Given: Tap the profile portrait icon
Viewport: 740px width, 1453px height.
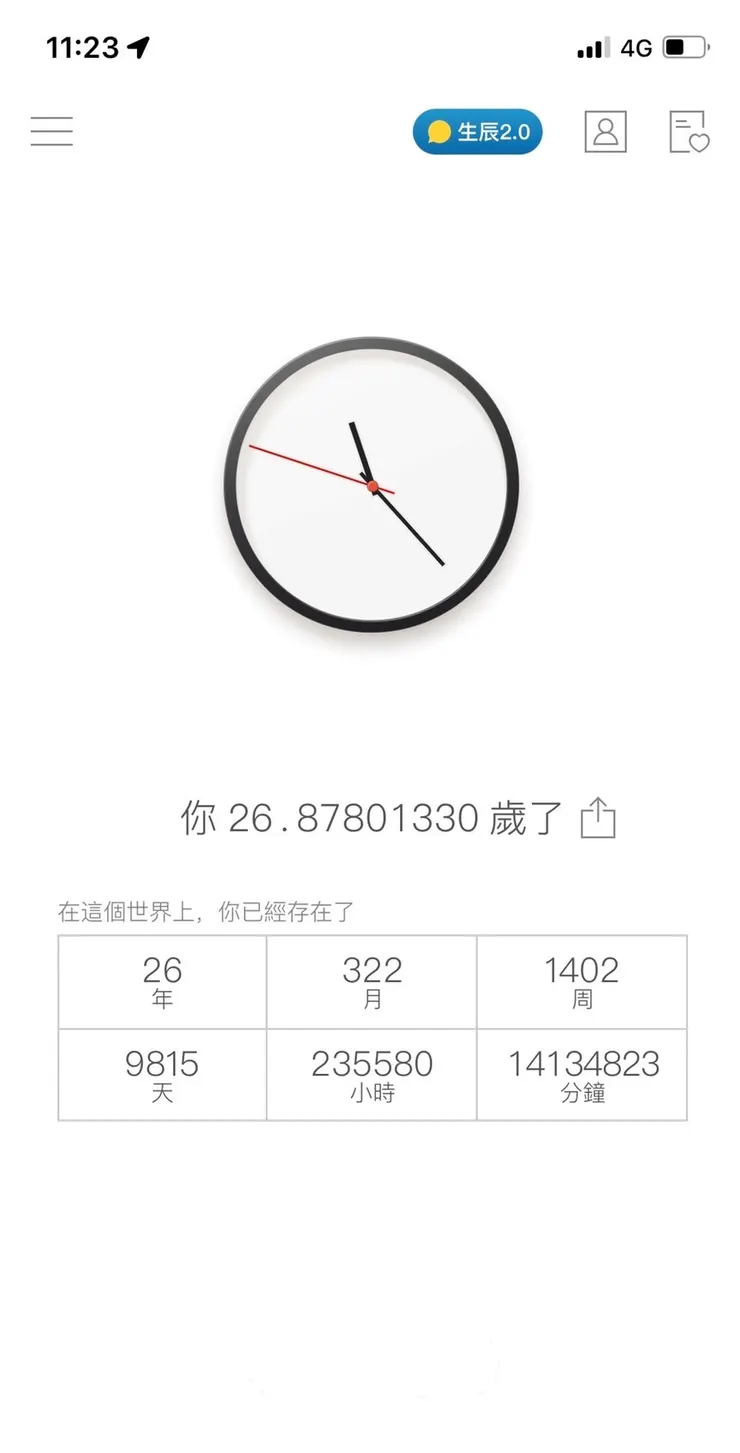Looking at the screenshot, I should [x=604, y=131].
